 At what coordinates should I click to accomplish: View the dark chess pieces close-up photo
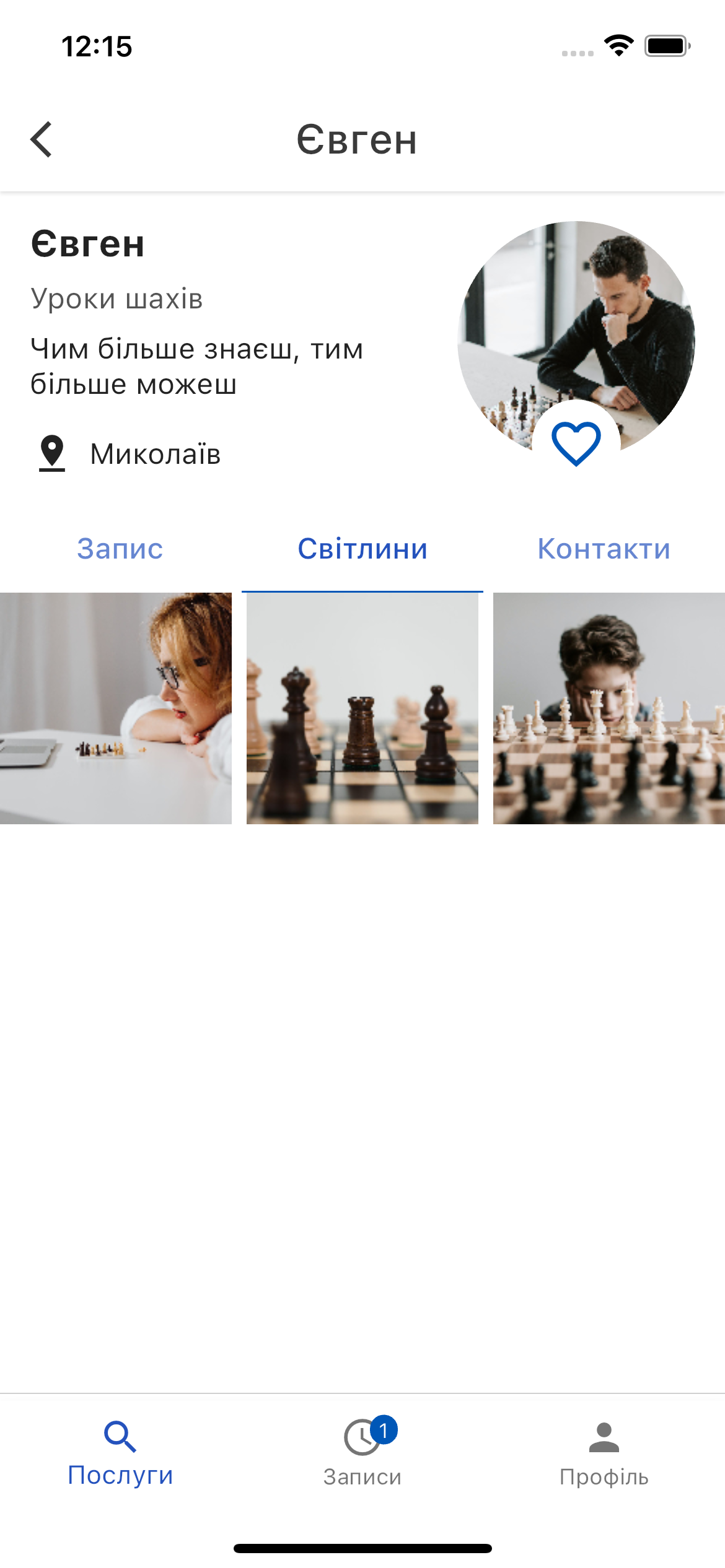click(362, 708)
